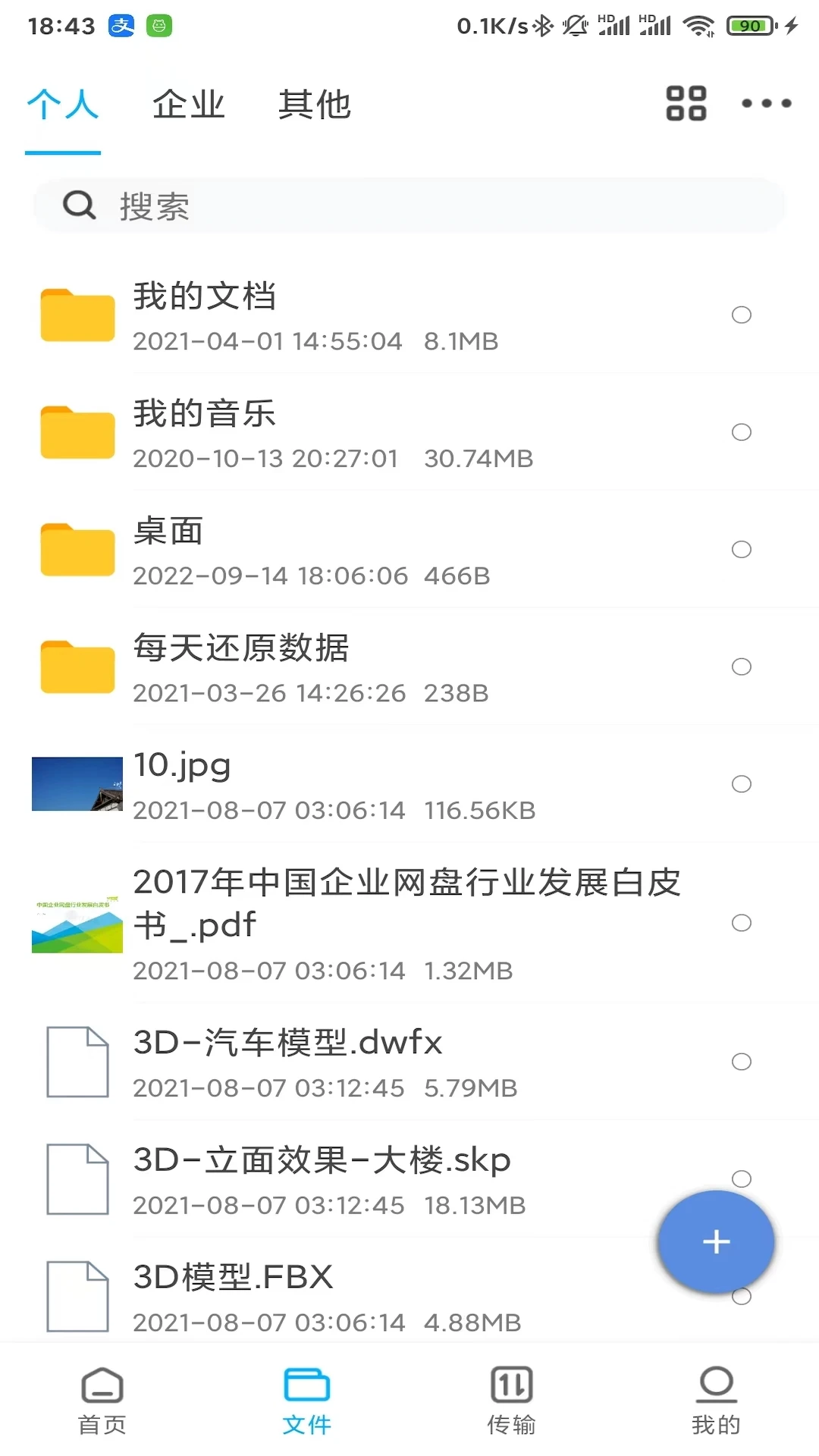Click the search magnifier icon
Screen dimensions: 819x1456
[79, 205]
